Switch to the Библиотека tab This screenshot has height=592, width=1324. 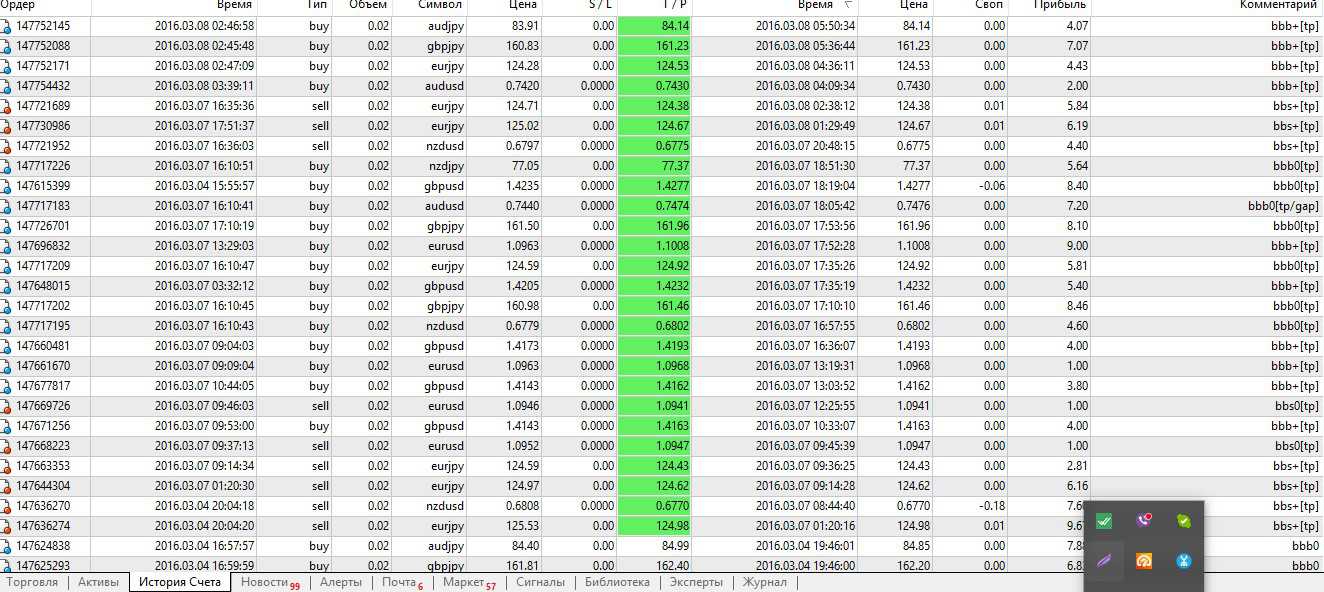click(617, 582)
